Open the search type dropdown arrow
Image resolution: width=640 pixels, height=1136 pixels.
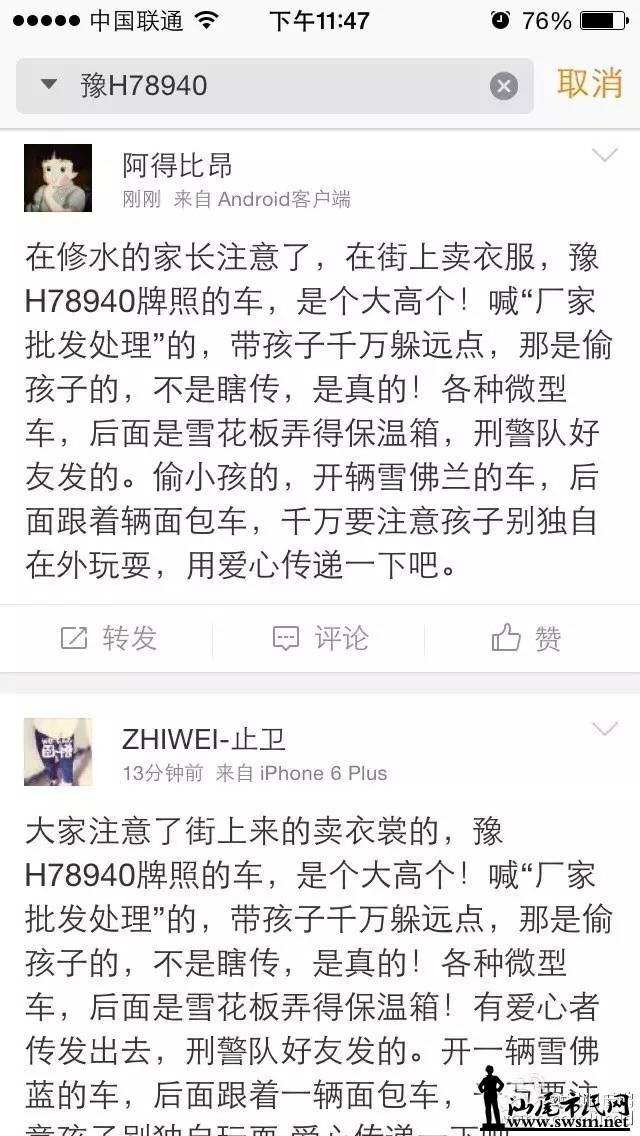coord(48,85)
